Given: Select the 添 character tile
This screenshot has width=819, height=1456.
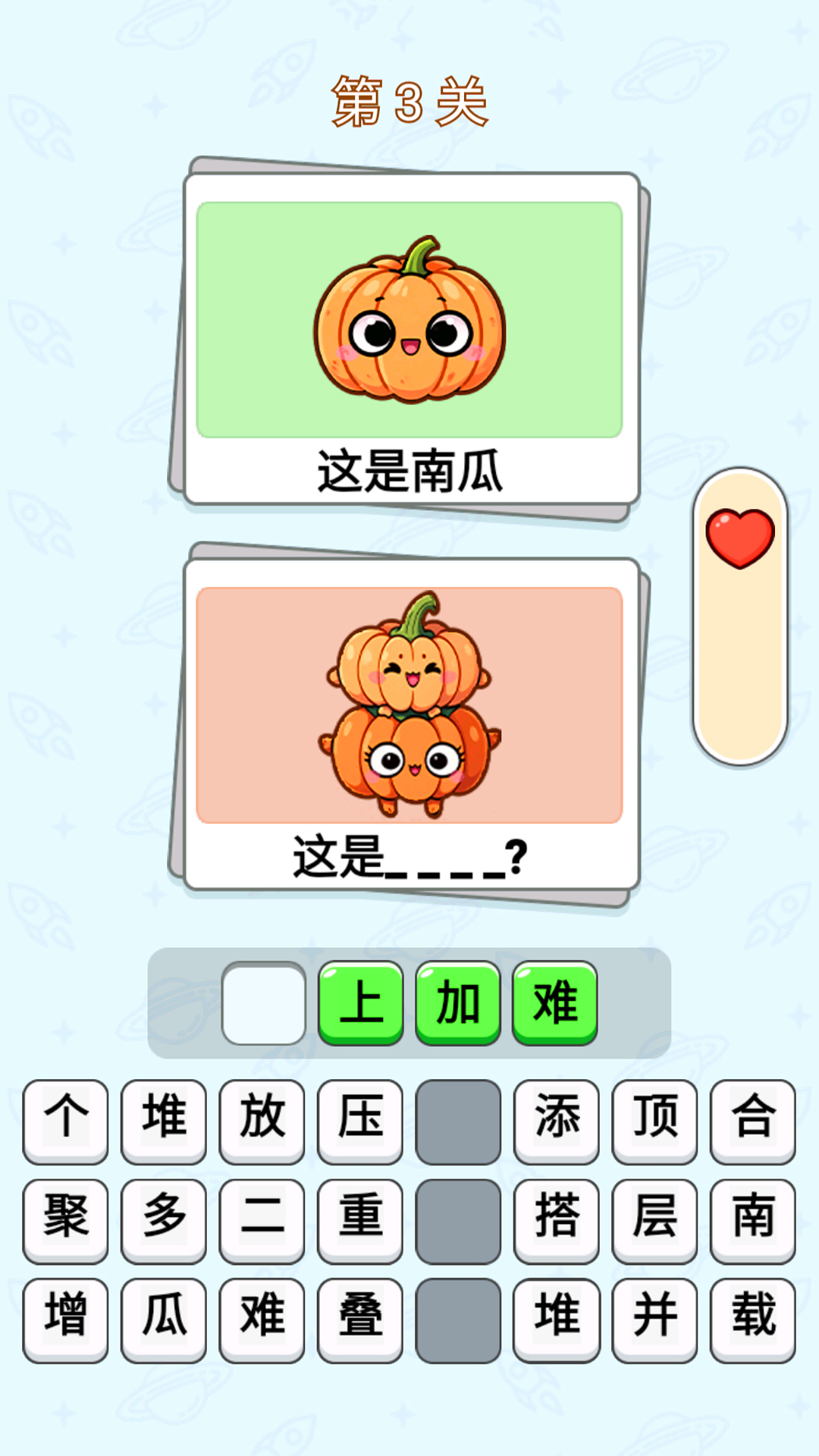Looking at the screenshot, I should pos(557,1120).
